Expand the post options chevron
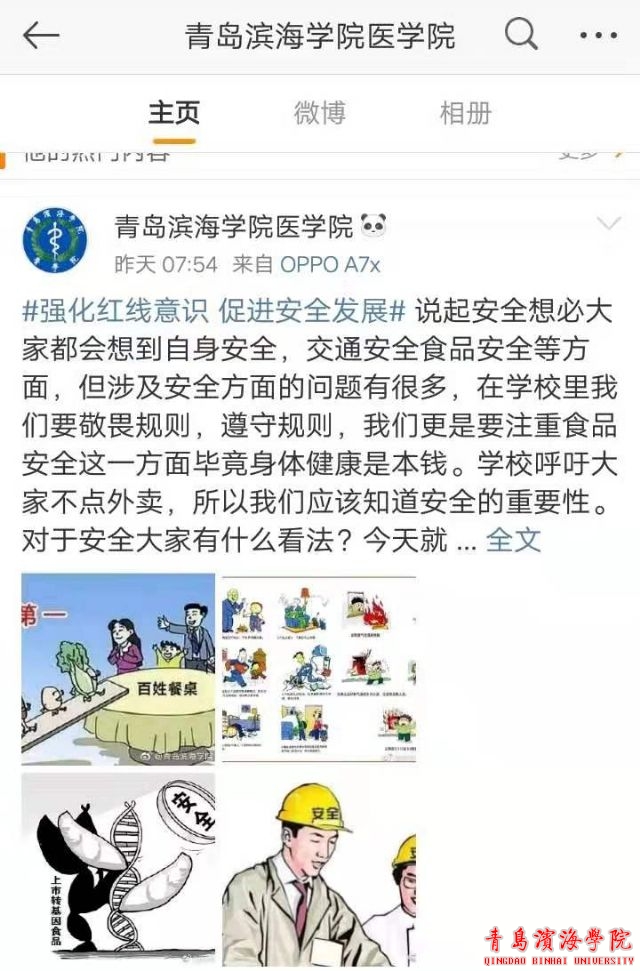This screenshot has height=971, width=640. pos(608,224)
